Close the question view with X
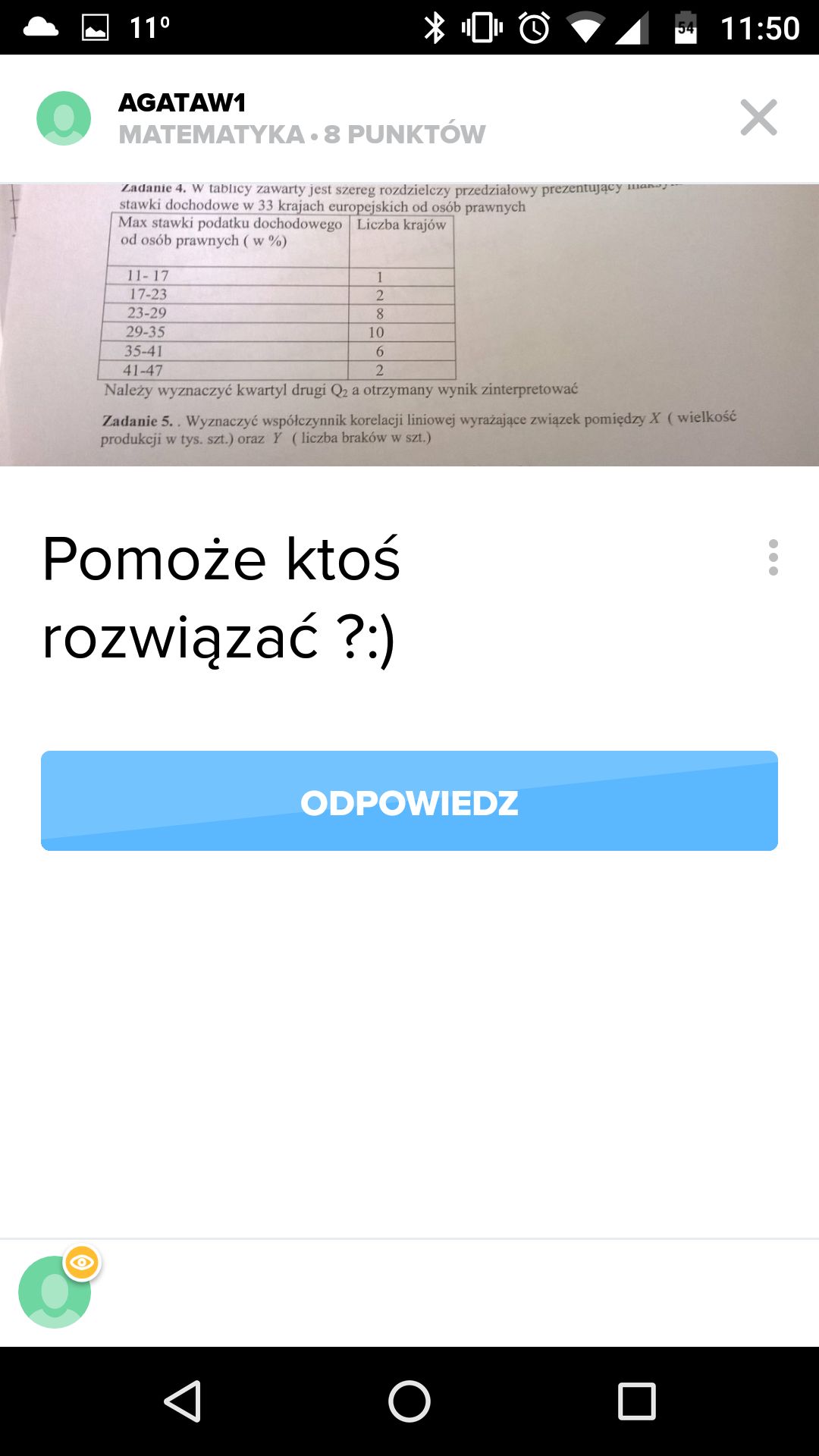The image size is (819, 1456). (758, 118)
